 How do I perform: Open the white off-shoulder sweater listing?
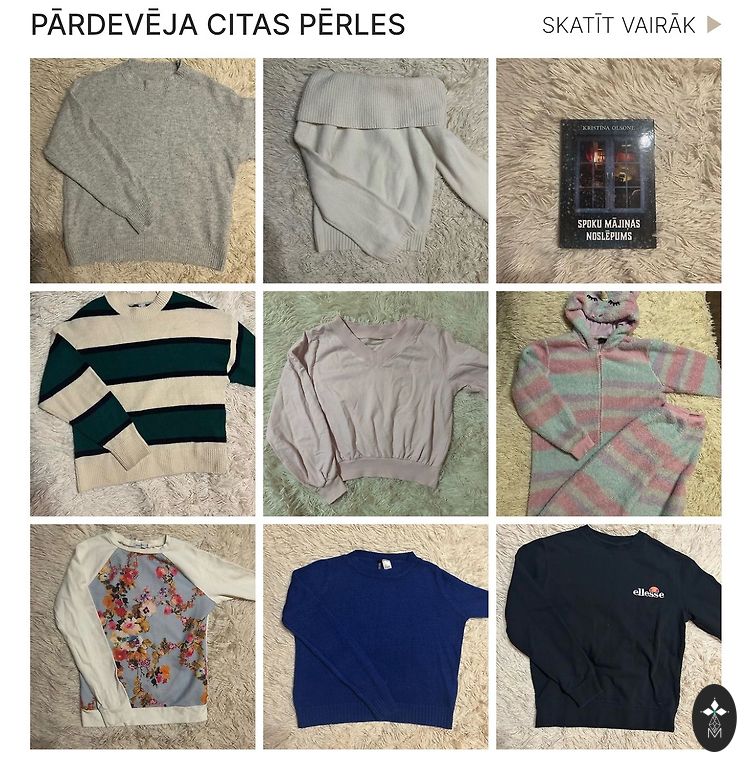pos(376,170)
